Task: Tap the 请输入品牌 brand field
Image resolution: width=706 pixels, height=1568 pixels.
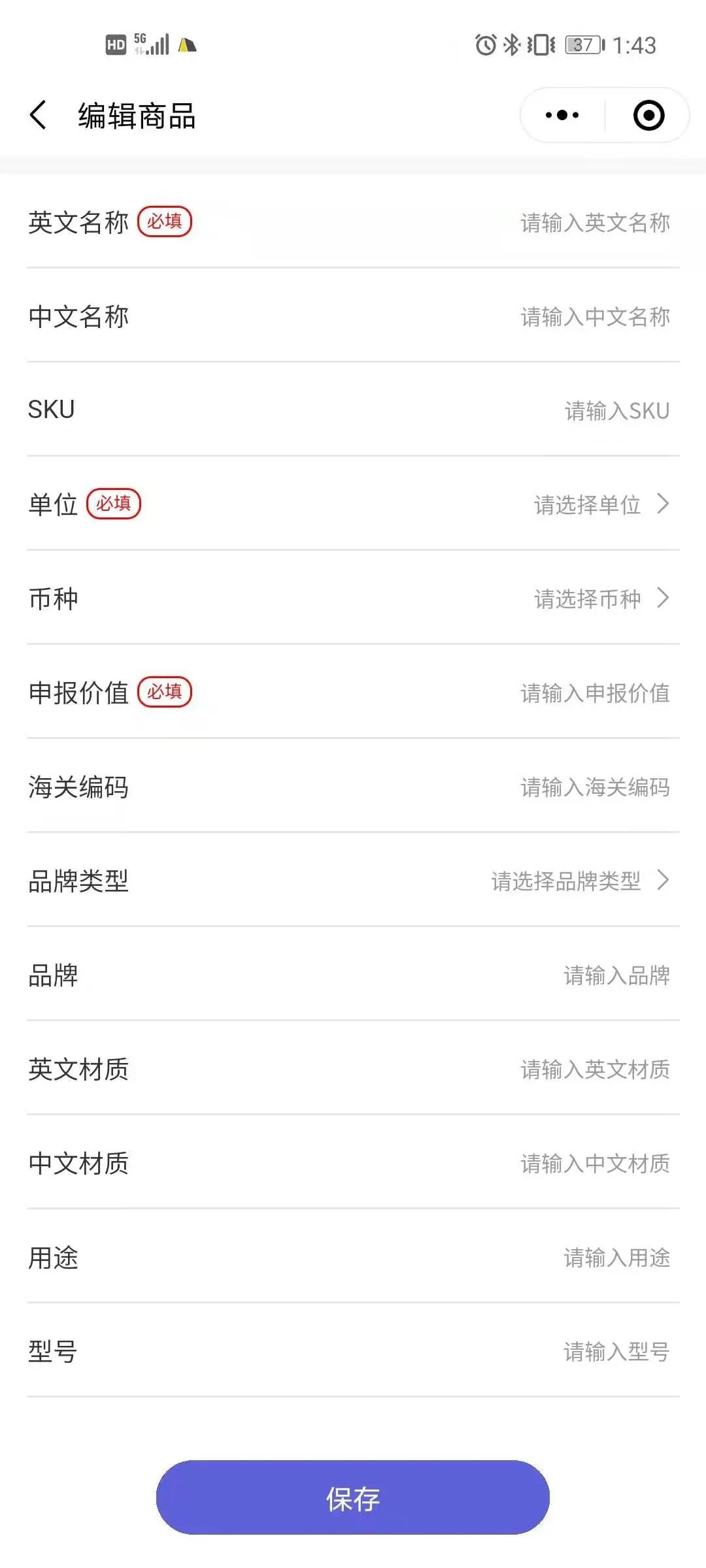Action: click(616, 977)
